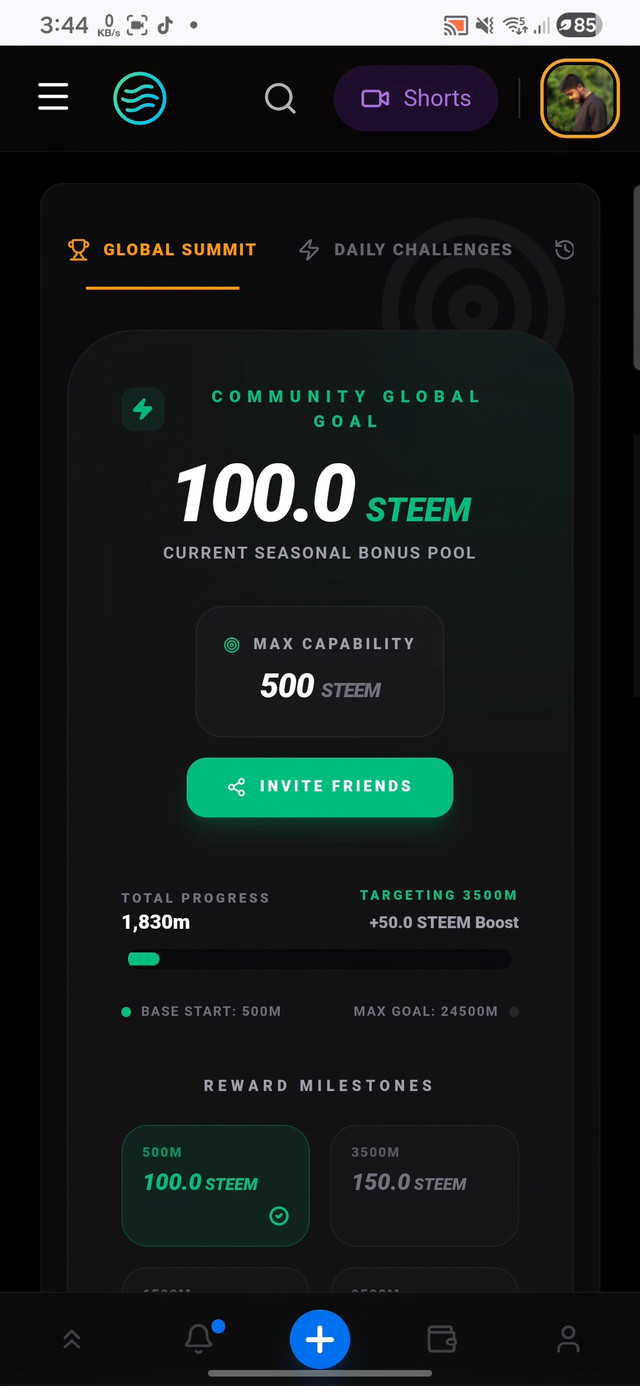
Task: Open the 3500M reward milestone card
Action: 424,1186
